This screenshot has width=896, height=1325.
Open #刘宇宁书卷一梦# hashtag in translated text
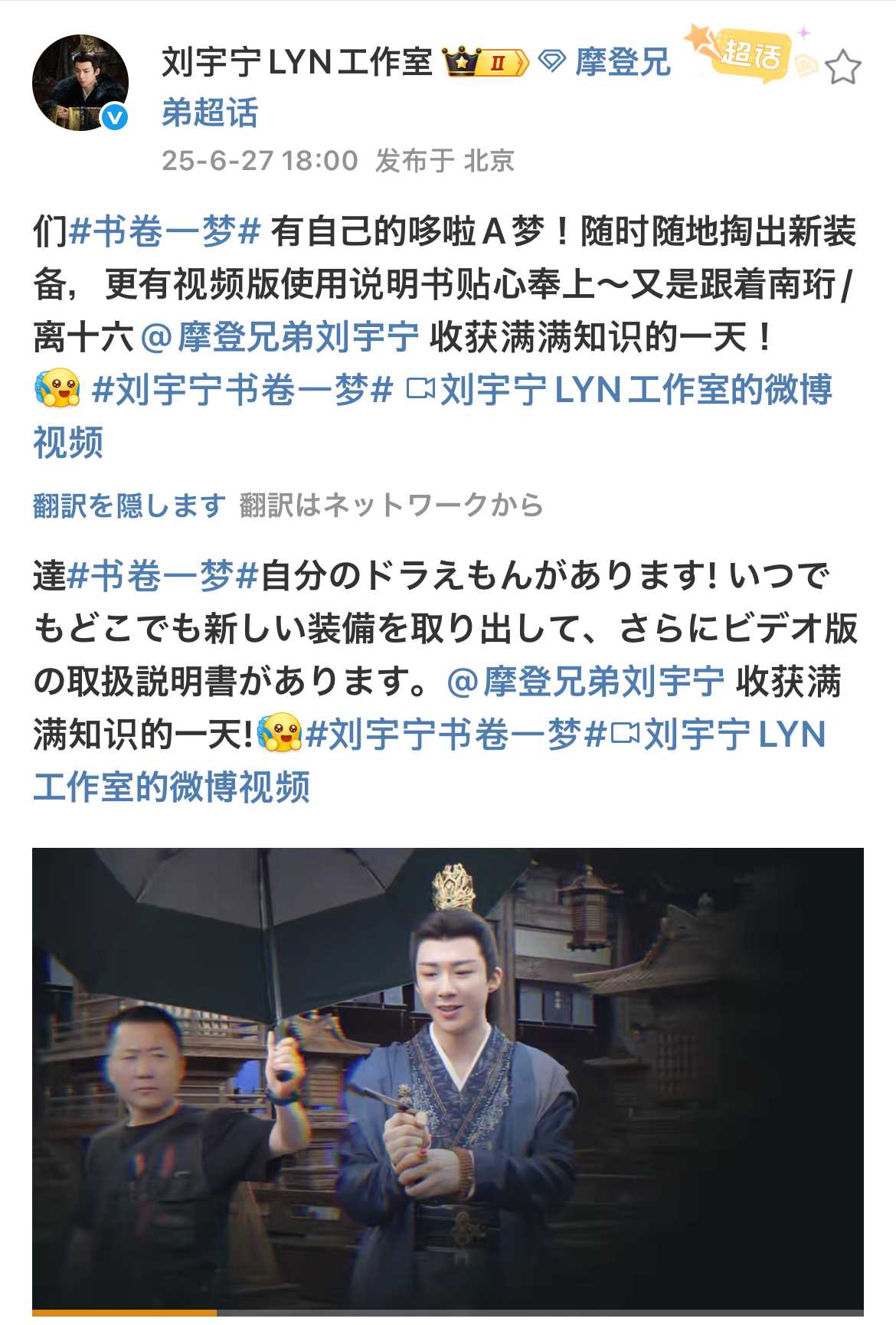click(x=456, y=734)
